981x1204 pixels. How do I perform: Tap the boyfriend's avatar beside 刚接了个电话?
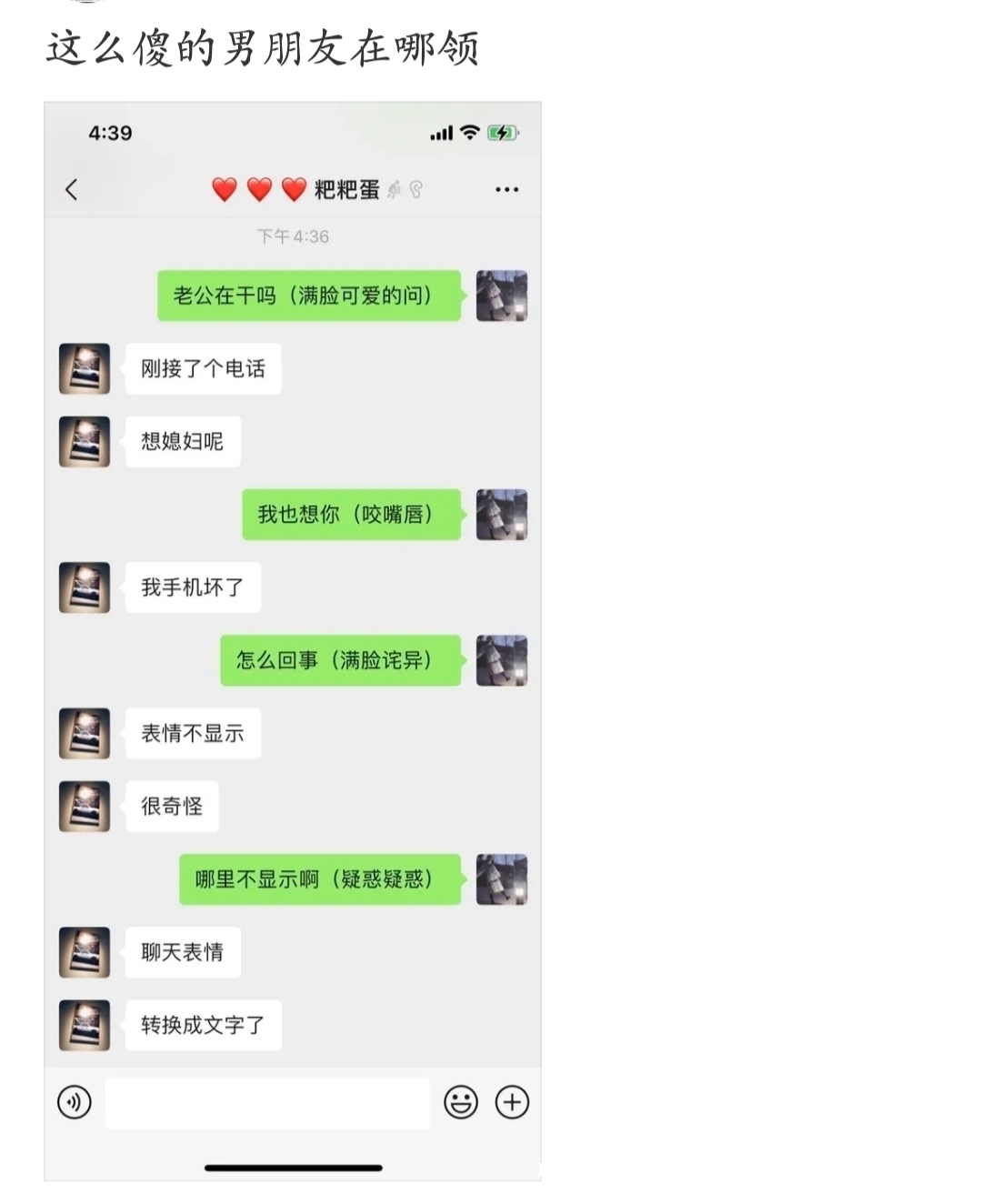tap(85, 368)
